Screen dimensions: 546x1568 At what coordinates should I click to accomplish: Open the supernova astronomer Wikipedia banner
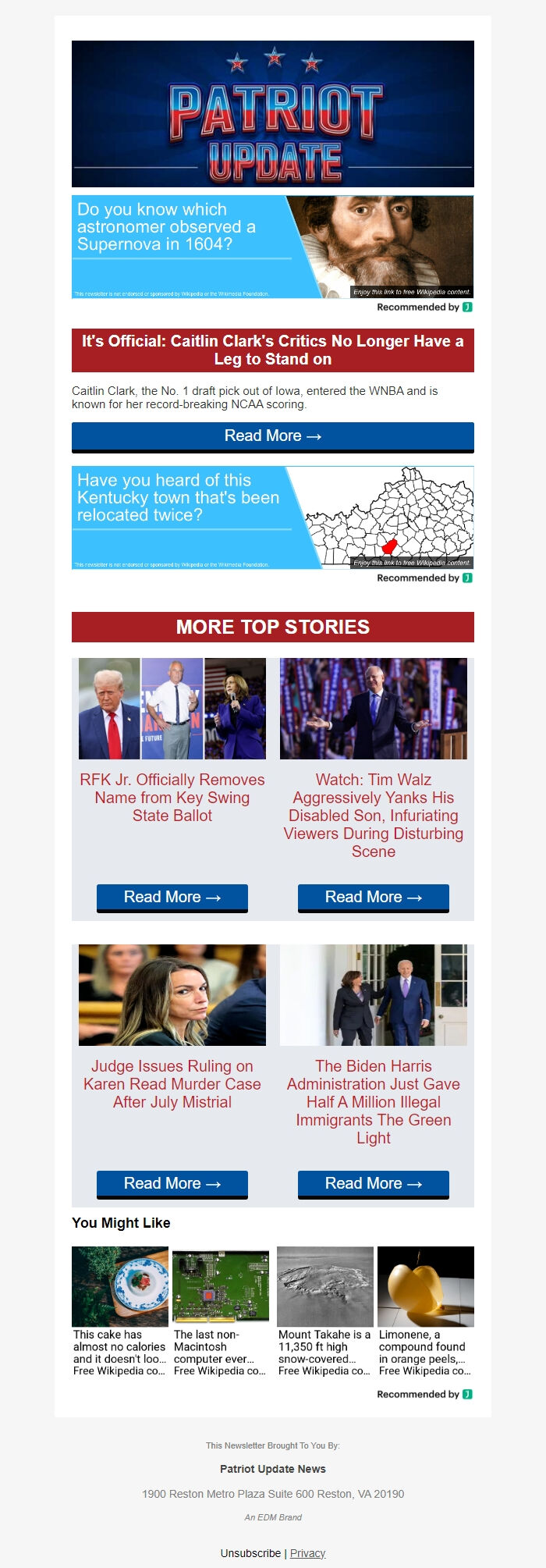pyautogui.click(x=272, y=247)
